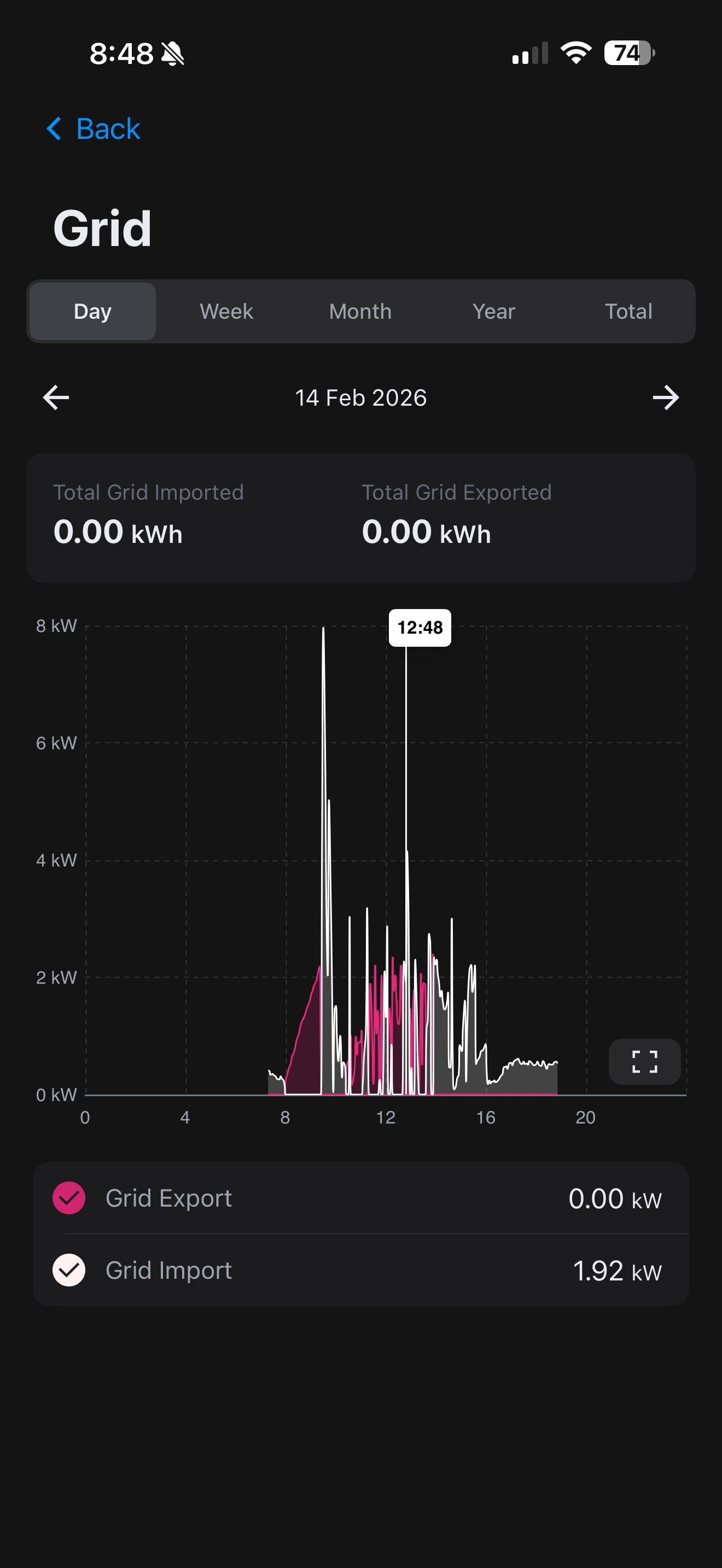Switch to the Week view
The width and height of the screenshot is (722, 1568).
[x=226, y=312]
